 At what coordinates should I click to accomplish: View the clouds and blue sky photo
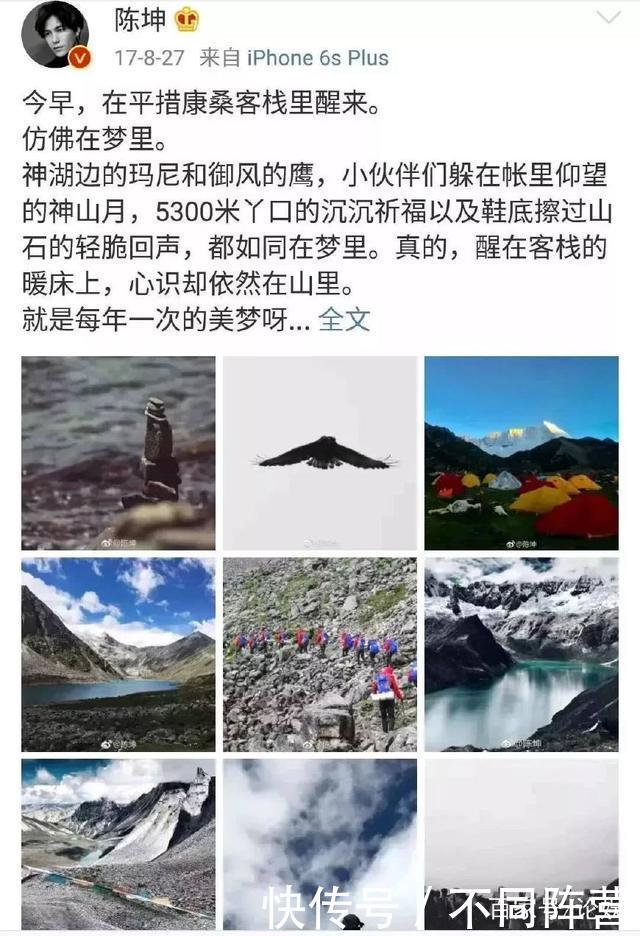320,830
